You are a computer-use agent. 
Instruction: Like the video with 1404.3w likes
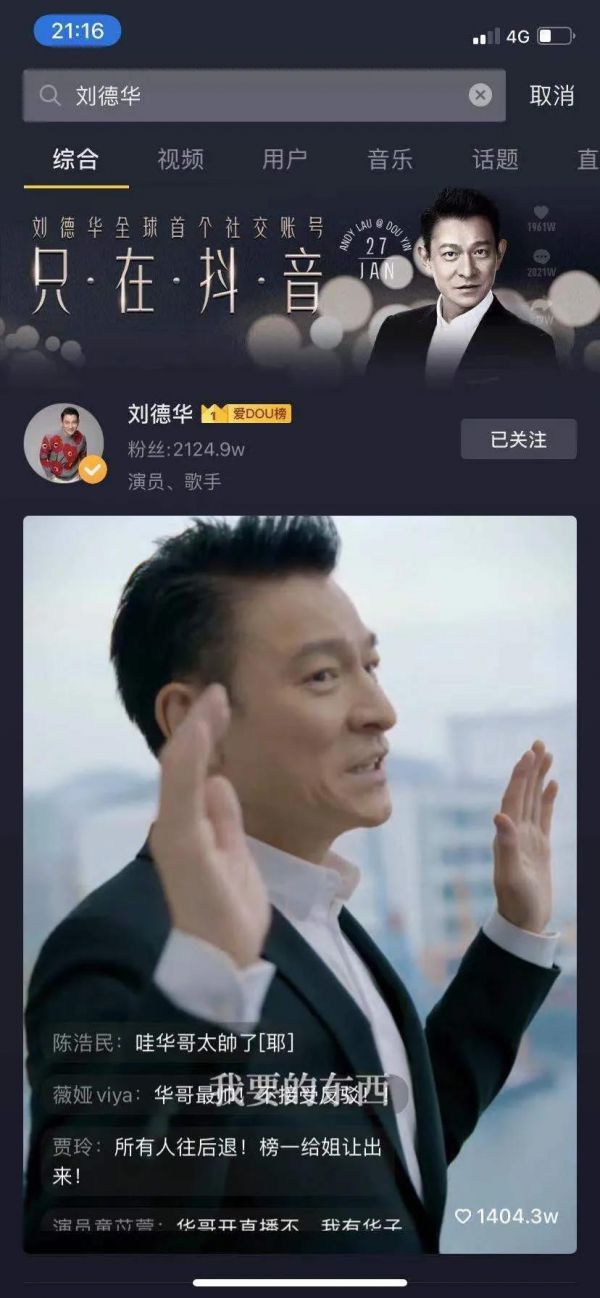click(464, 1216)
